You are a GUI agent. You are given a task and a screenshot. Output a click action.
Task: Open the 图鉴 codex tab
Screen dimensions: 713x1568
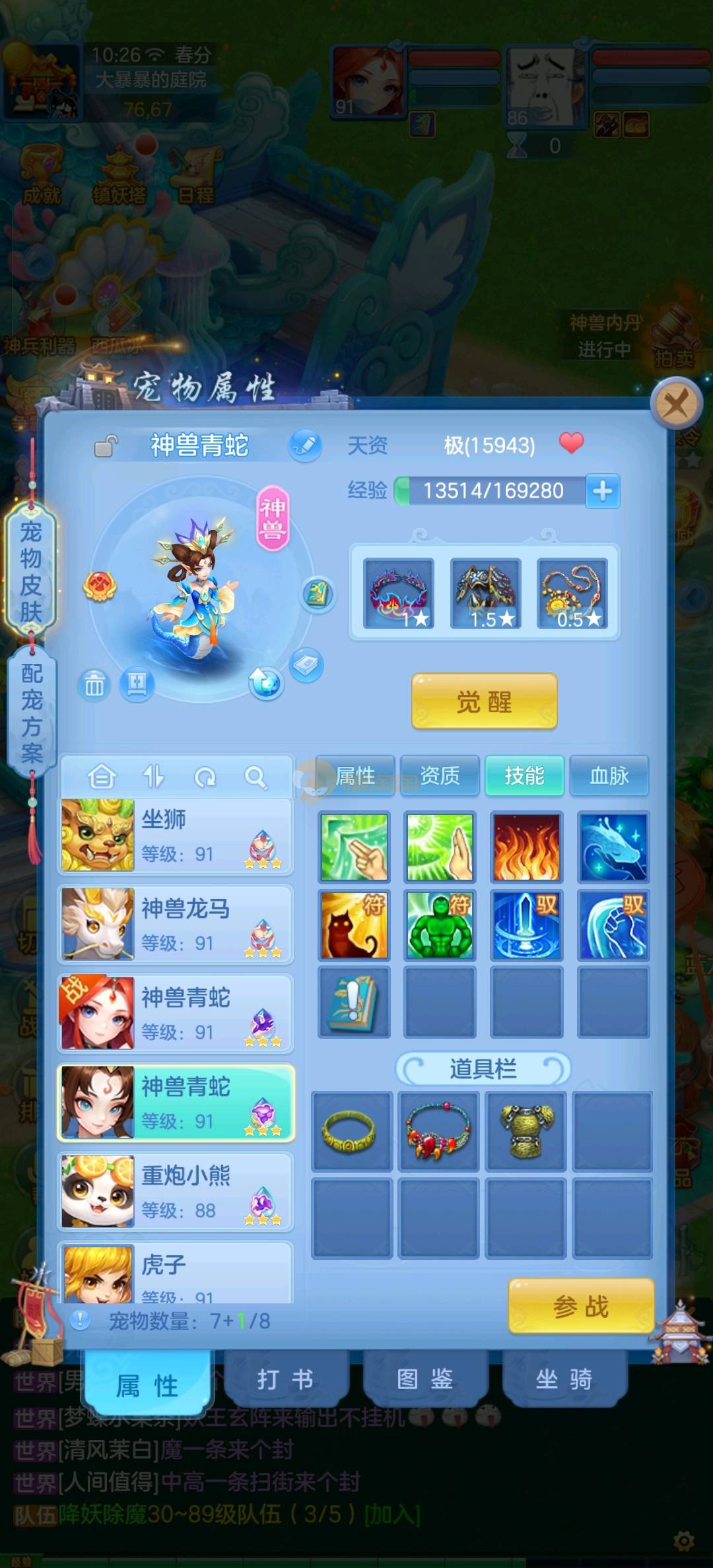pyautogui.click(x=424, y=1379)
